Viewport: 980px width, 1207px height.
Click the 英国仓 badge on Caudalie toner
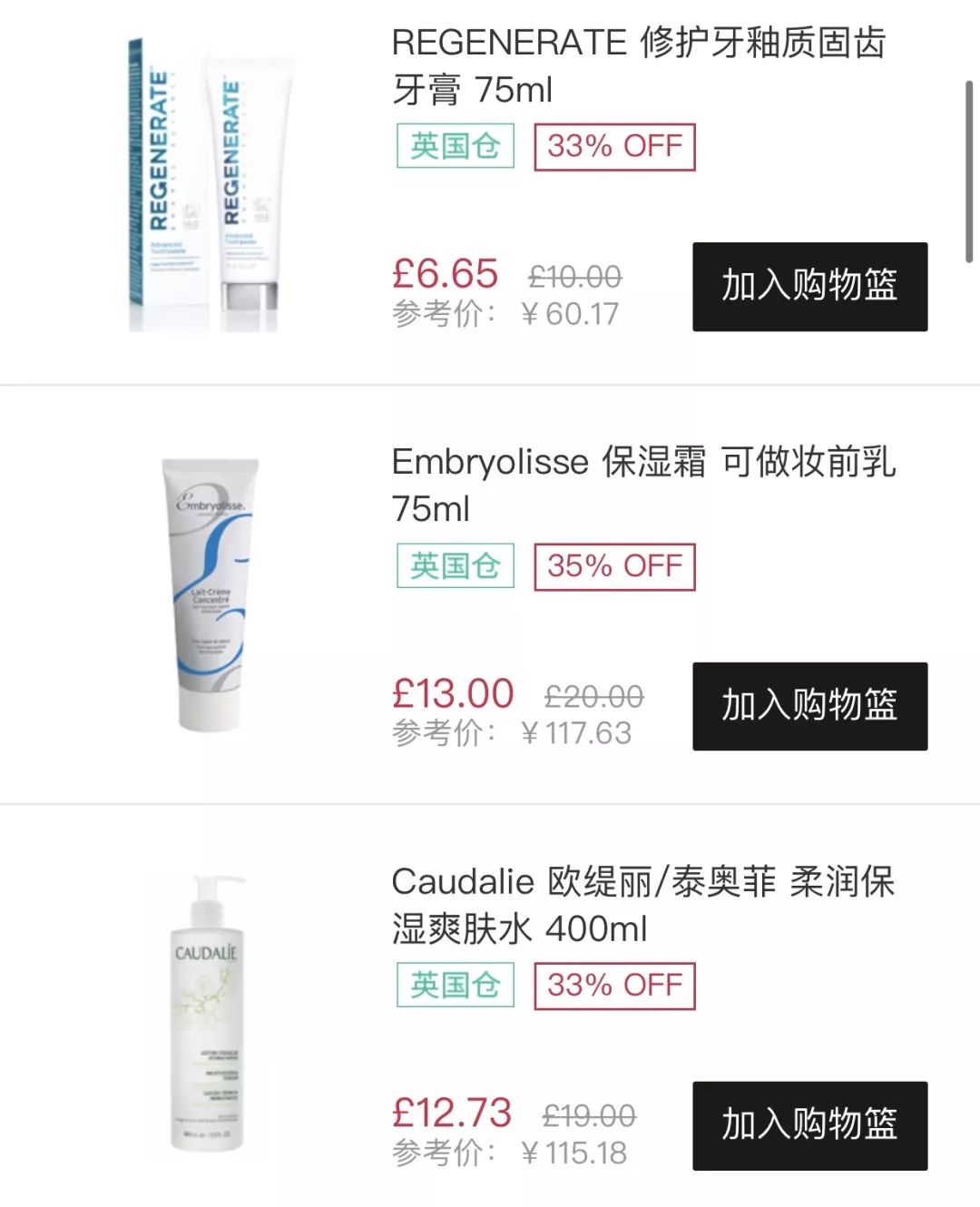coord(453,984)
